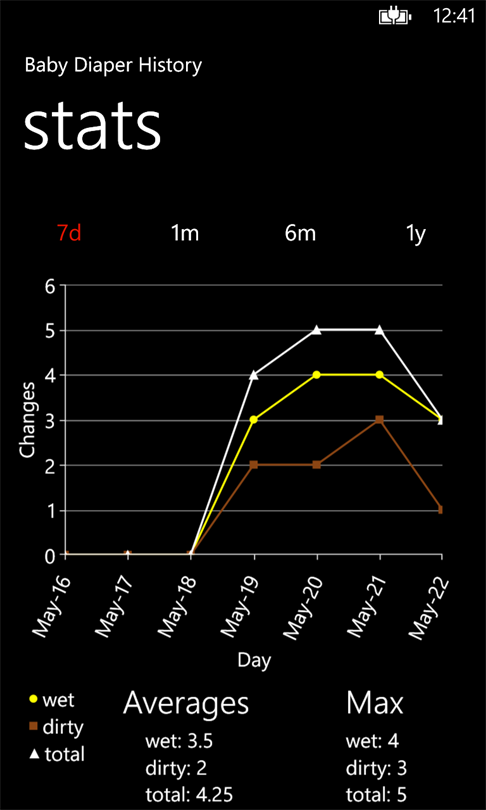
Task: Switch to the 1m range
Action: pos(185,234)
